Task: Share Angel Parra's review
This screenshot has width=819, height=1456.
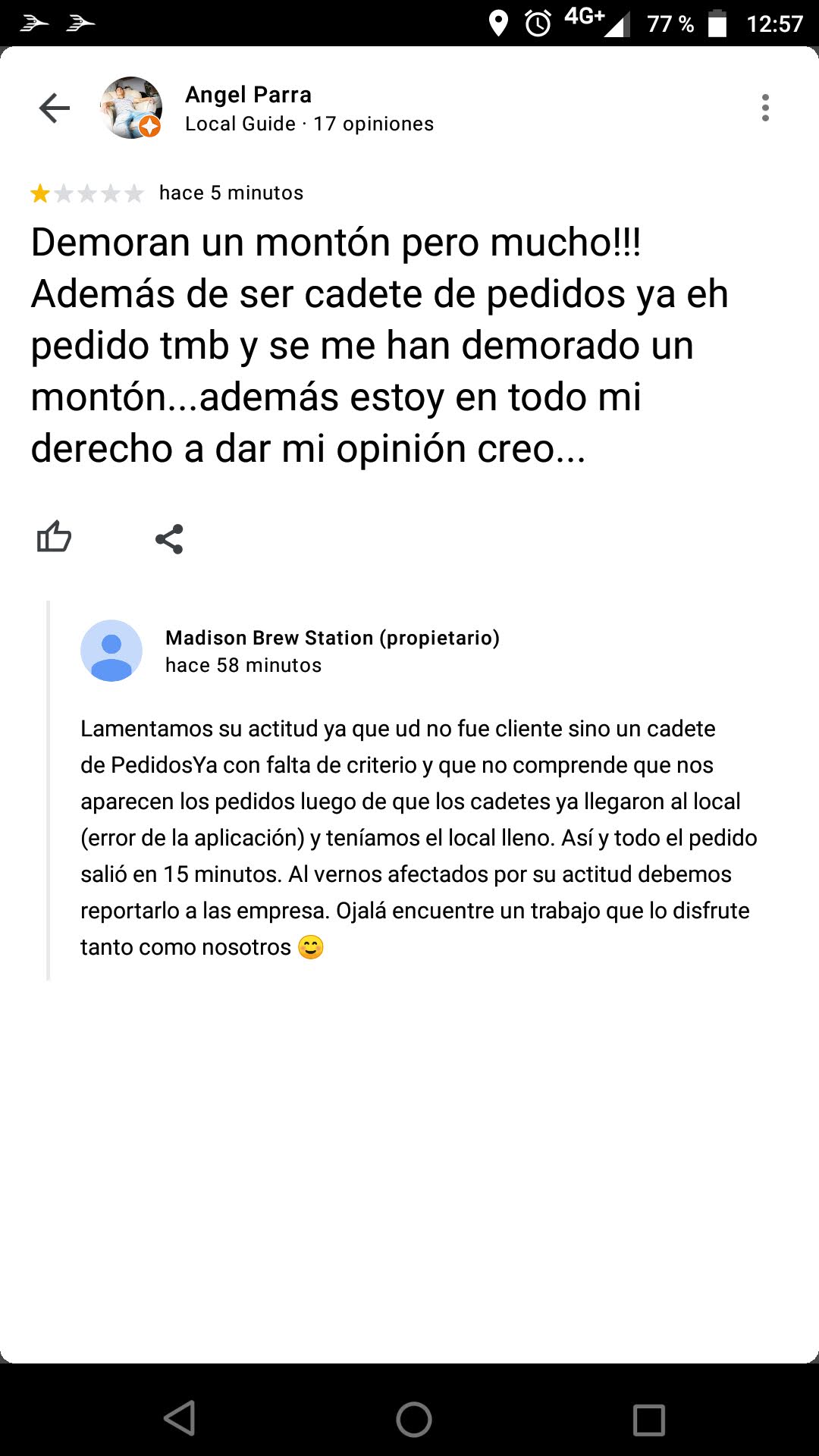Action: pyautogui.click(x=169, y=539)
